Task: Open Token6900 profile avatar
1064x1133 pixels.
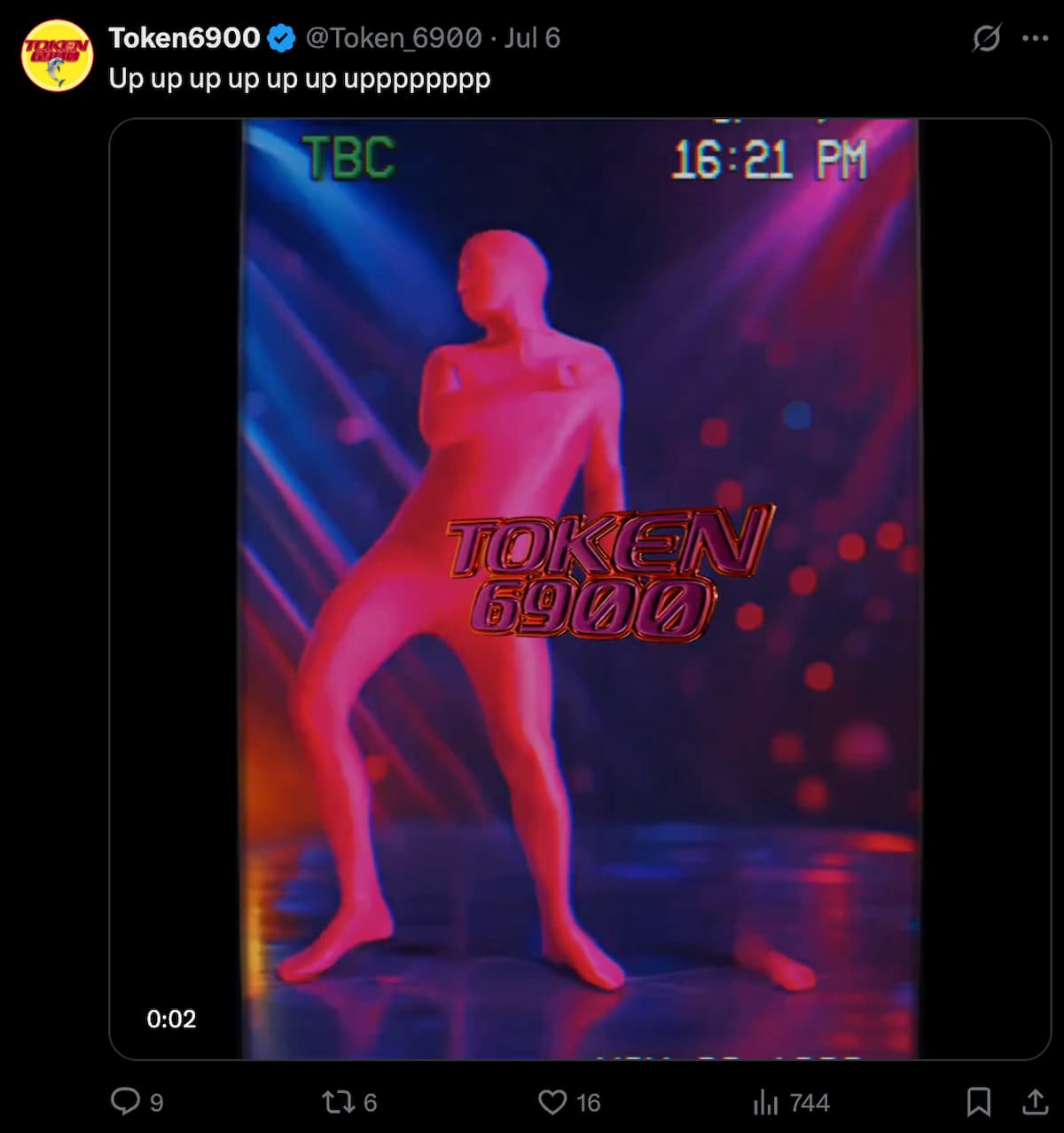Action: click(57, 56)
